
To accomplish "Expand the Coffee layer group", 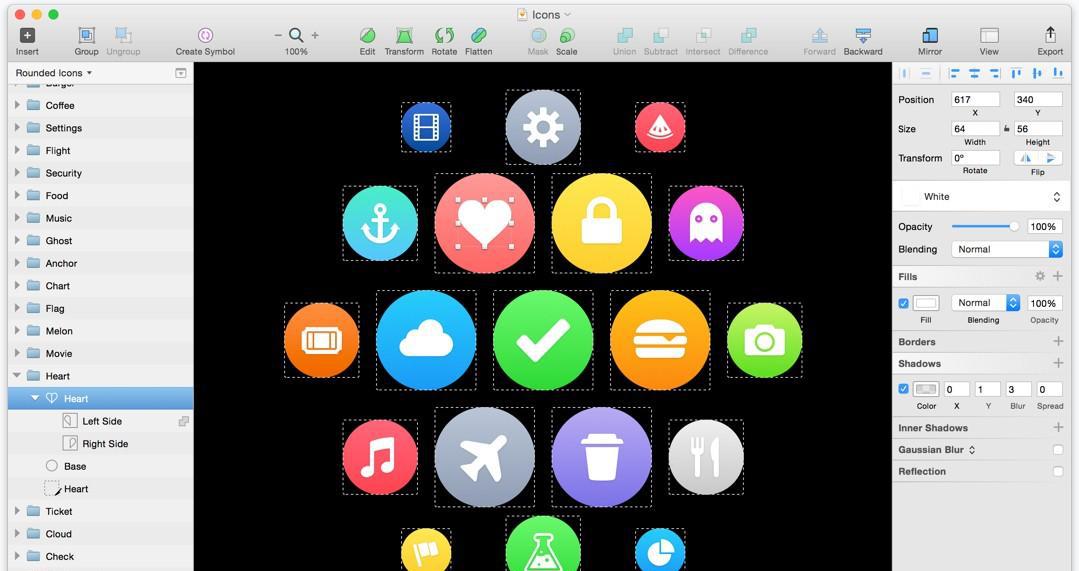I will 17,105.
